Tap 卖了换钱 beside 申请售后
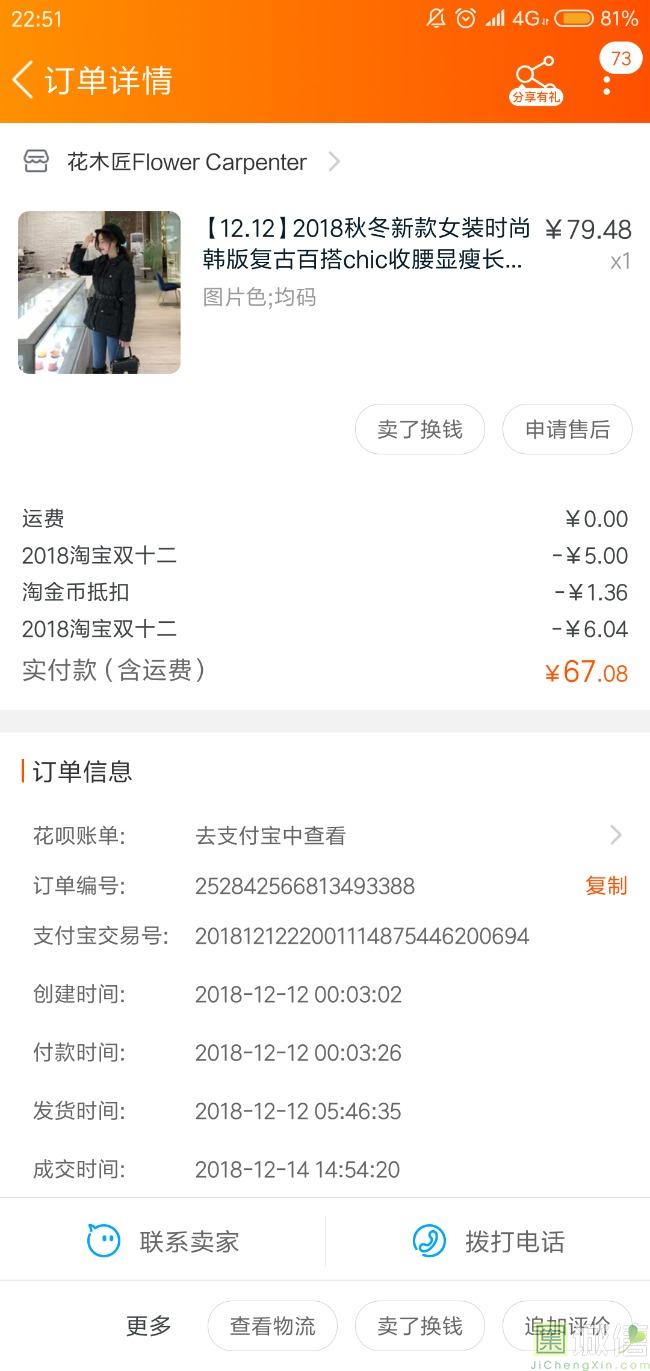Viewport: 650px width, 1371px height. coord(420,430)
